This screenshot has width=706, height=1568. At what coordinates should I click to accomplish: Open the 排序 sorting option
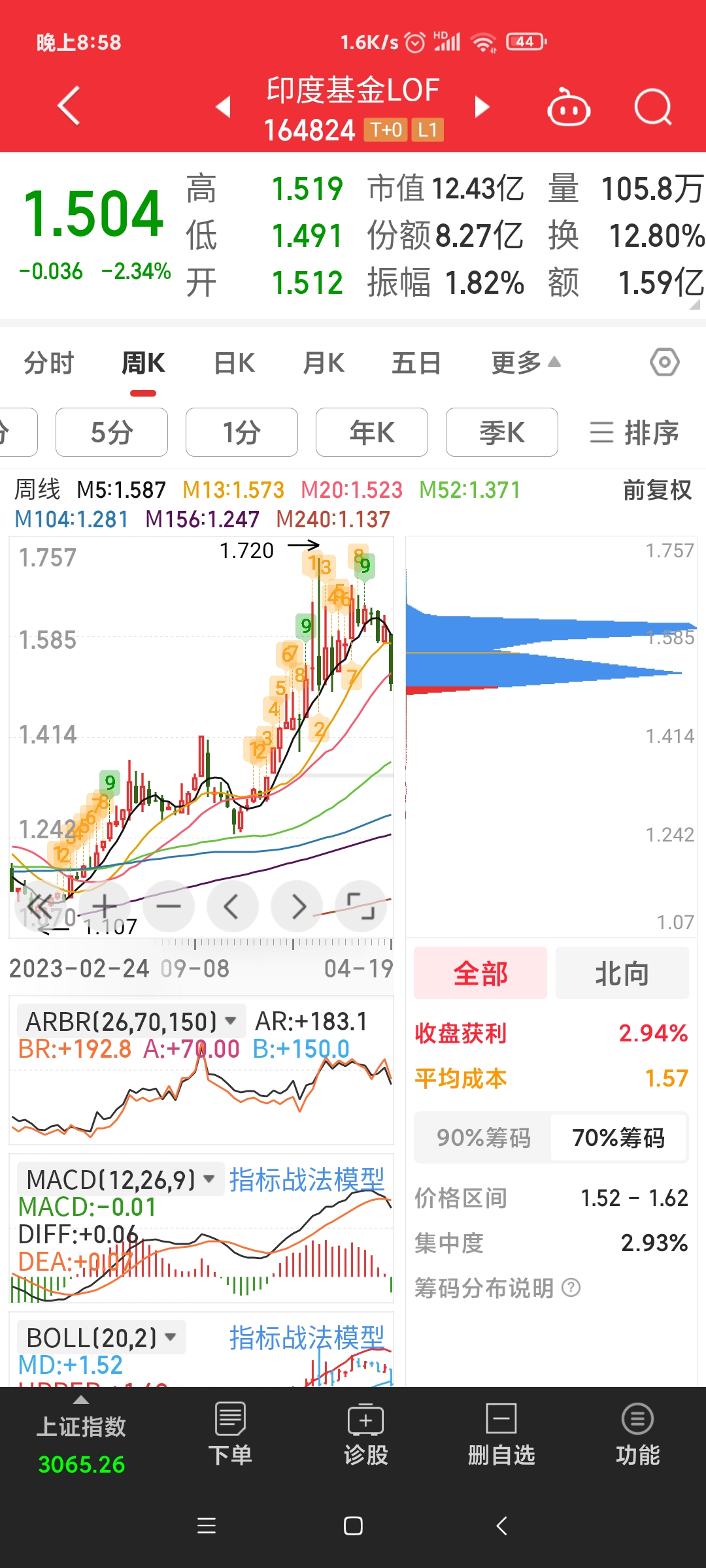634,433
